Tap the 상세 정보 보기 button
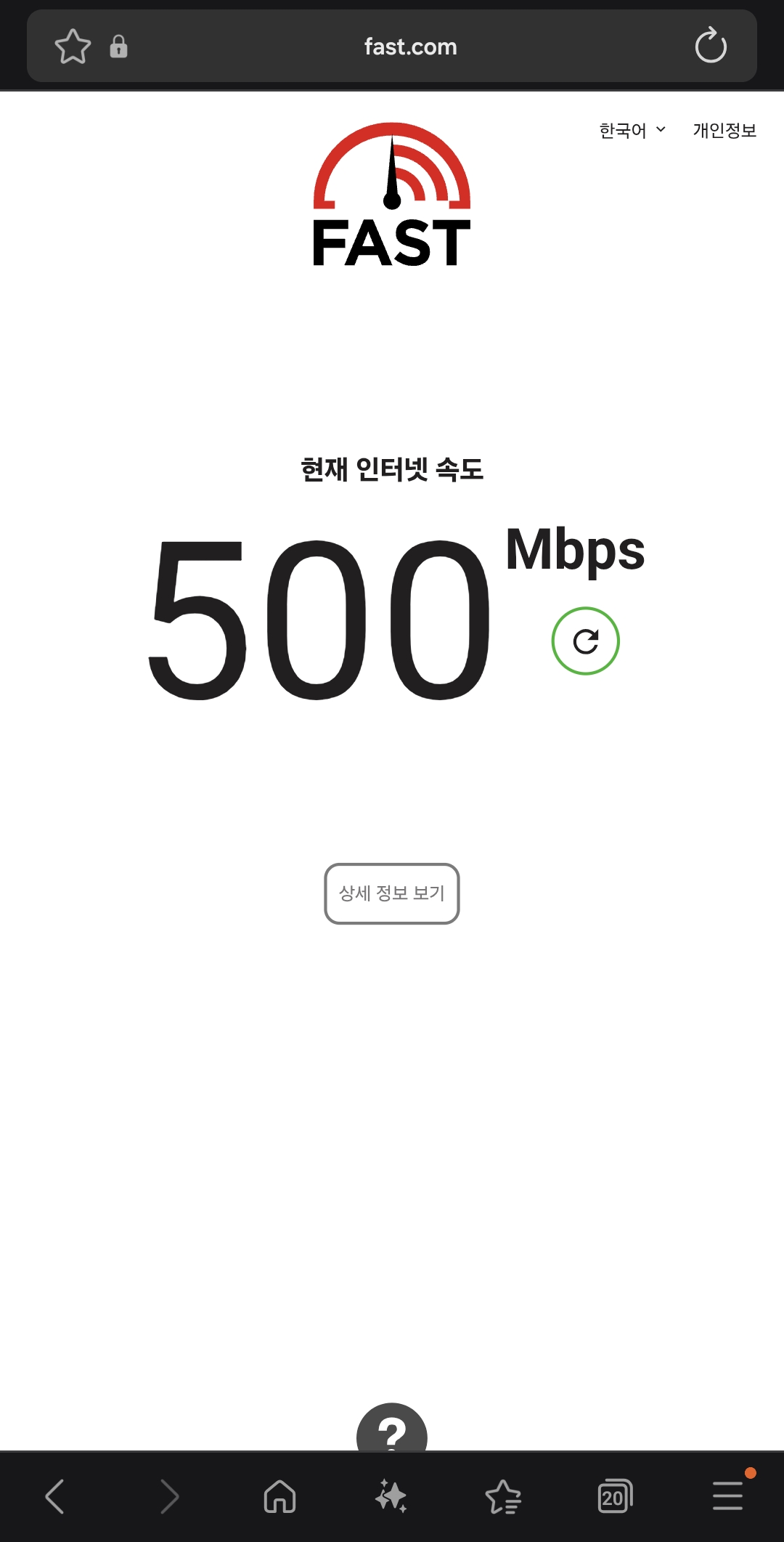Image resolution: width=784 pixels, height=1542 pixels. pos(392,893)
